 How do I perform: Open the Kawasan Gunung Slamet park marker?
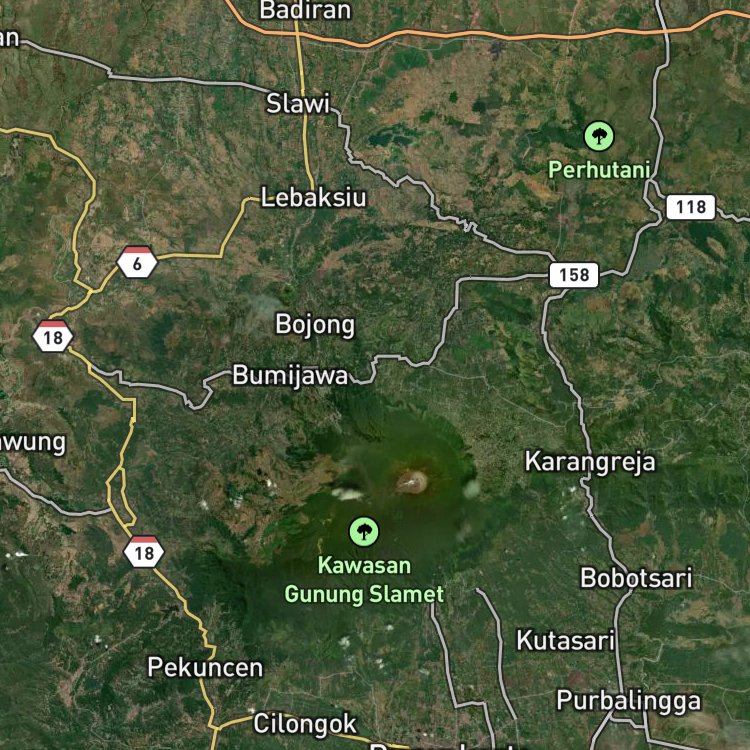(x=364, y=531)
